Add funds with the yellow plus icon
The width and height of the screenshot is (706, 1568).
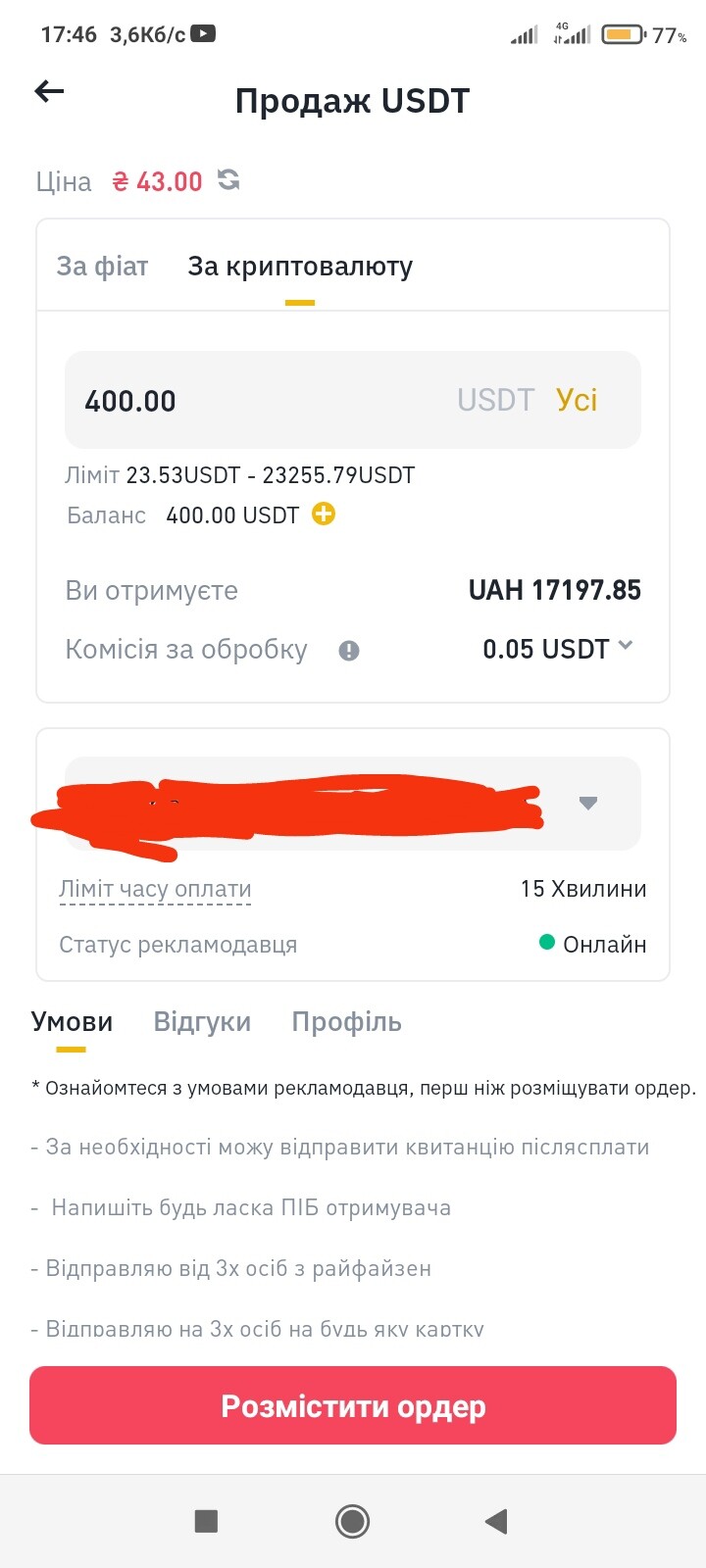click(324, 514)
